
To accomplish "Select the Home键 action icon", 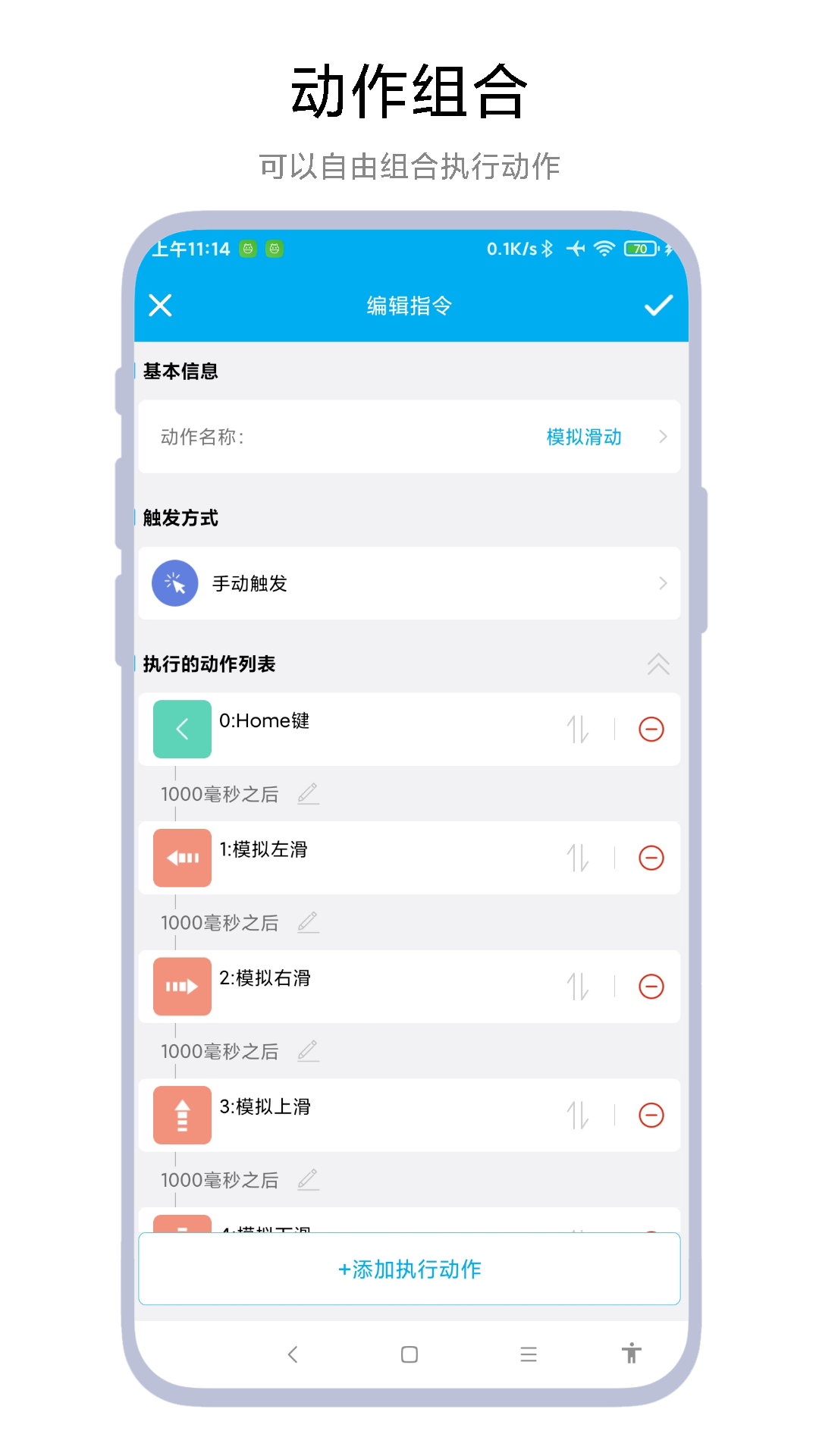I will [x=181, y=729].
